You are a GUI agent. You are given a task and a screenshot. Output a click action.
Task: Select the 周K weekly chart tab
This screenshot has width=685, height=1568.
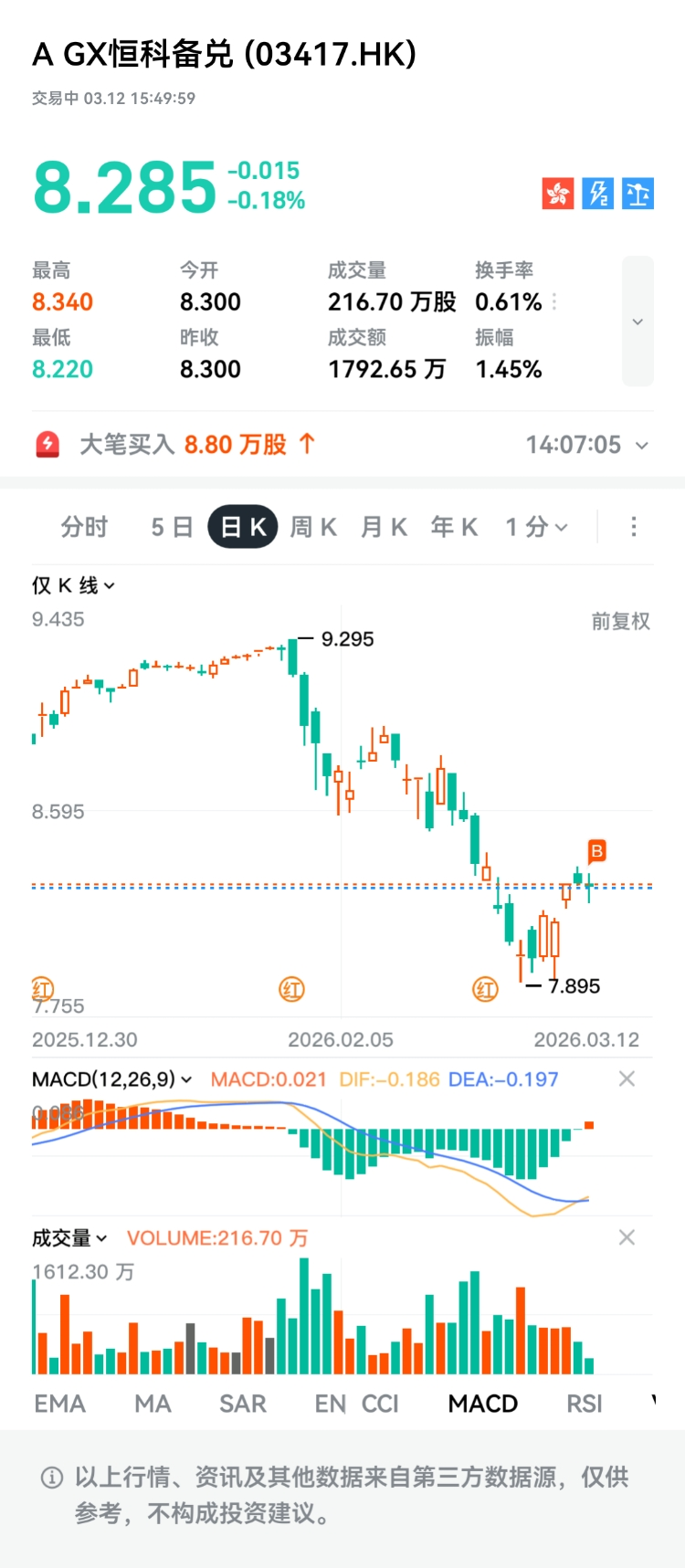click(x=313, y=527)
